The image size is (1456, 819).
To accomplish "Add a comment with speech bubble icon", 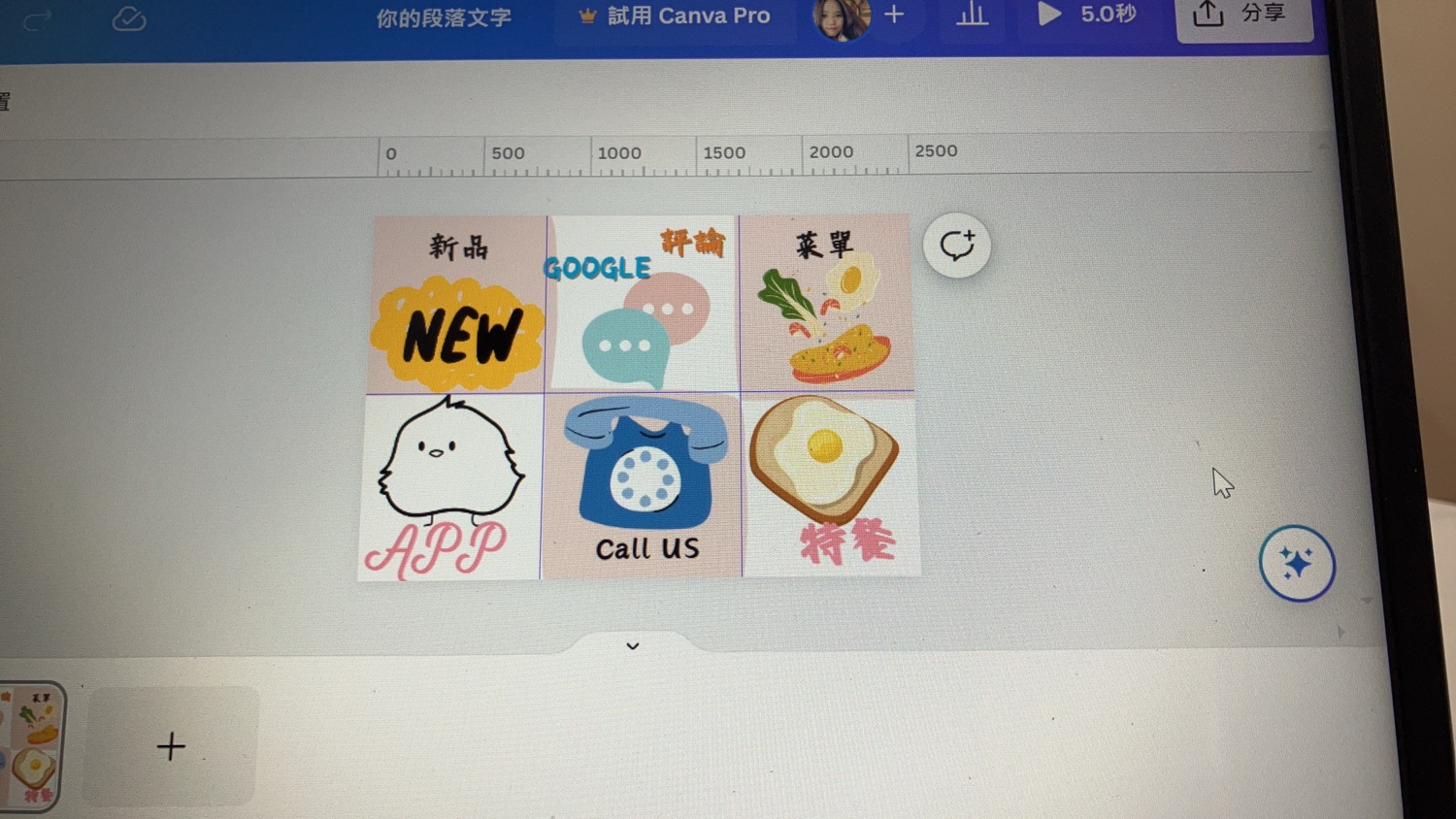I will click(x=956, y=246).
